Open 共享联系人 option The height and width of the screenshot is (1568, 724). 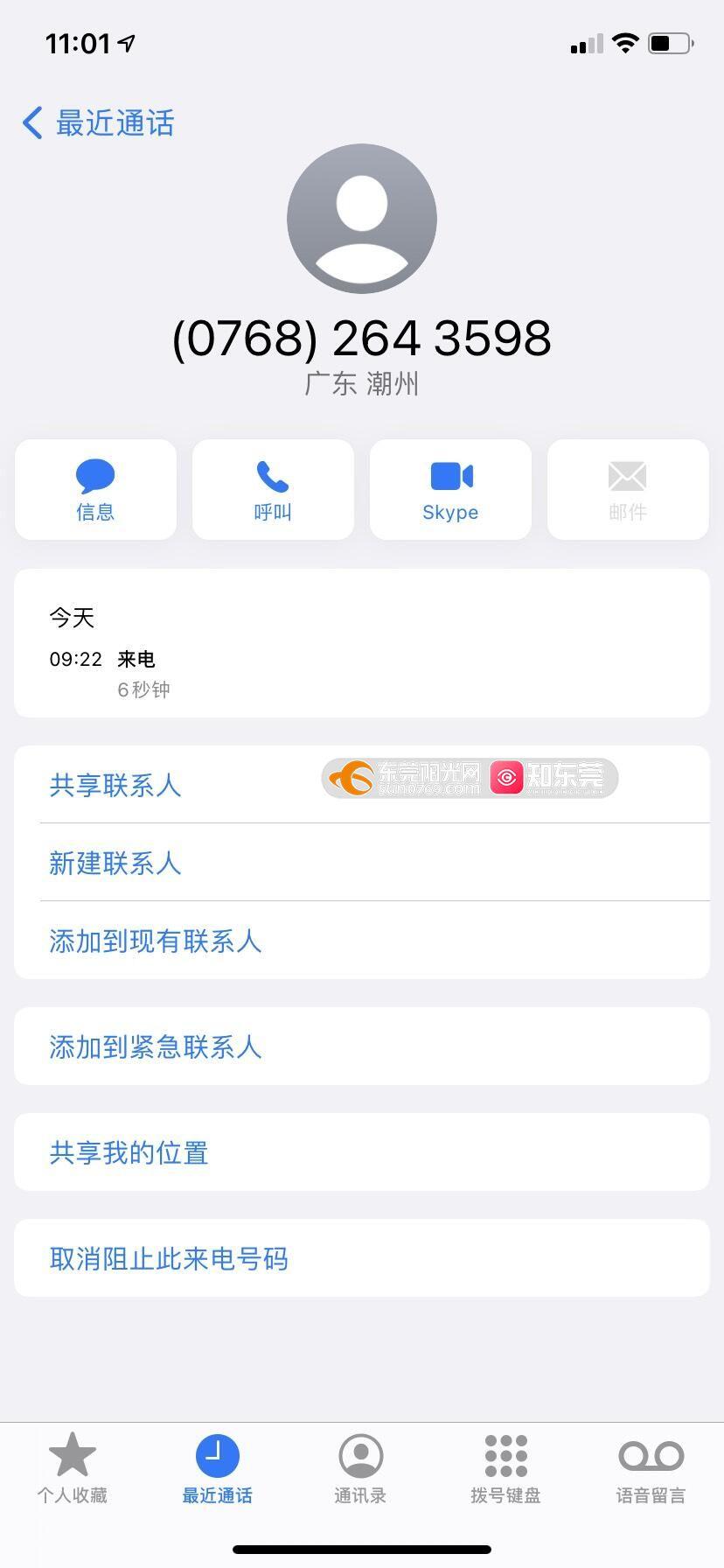coord(362,785)
